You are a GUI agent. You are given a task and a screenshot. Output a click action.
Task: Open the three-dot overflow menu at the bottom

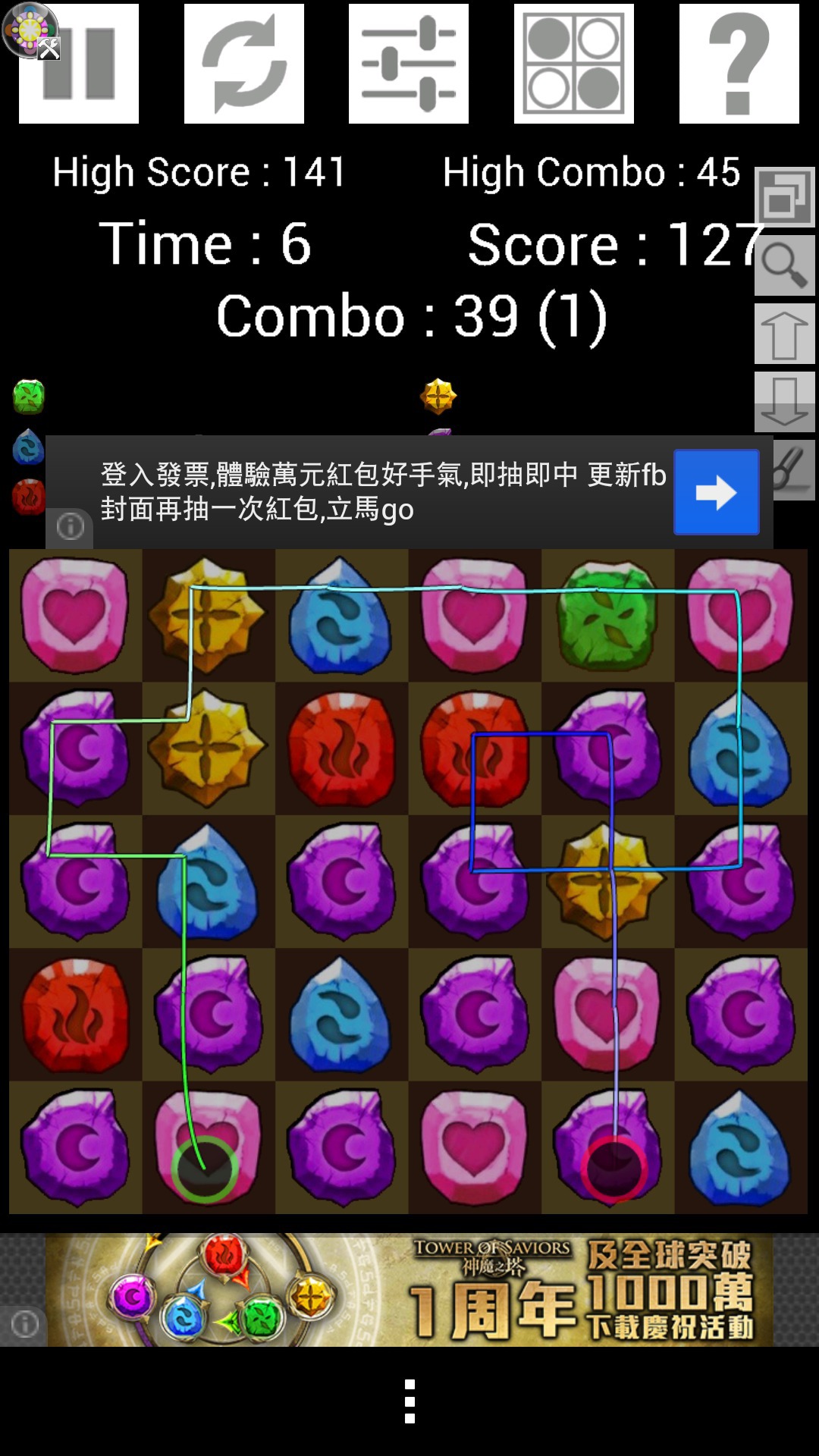409,1401
